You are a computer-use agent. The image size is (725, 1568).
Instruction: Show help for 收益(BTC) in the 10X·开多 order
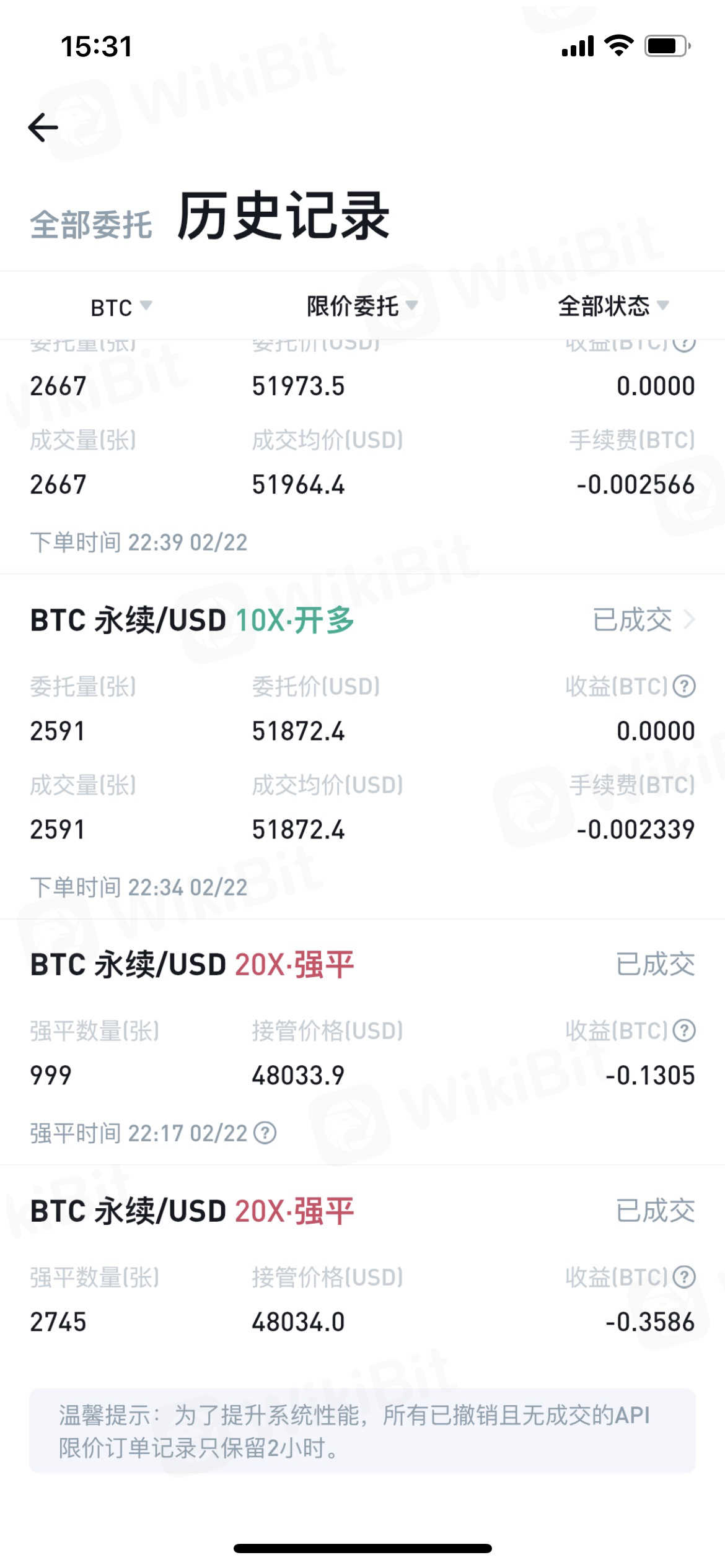tap(684, 686)
